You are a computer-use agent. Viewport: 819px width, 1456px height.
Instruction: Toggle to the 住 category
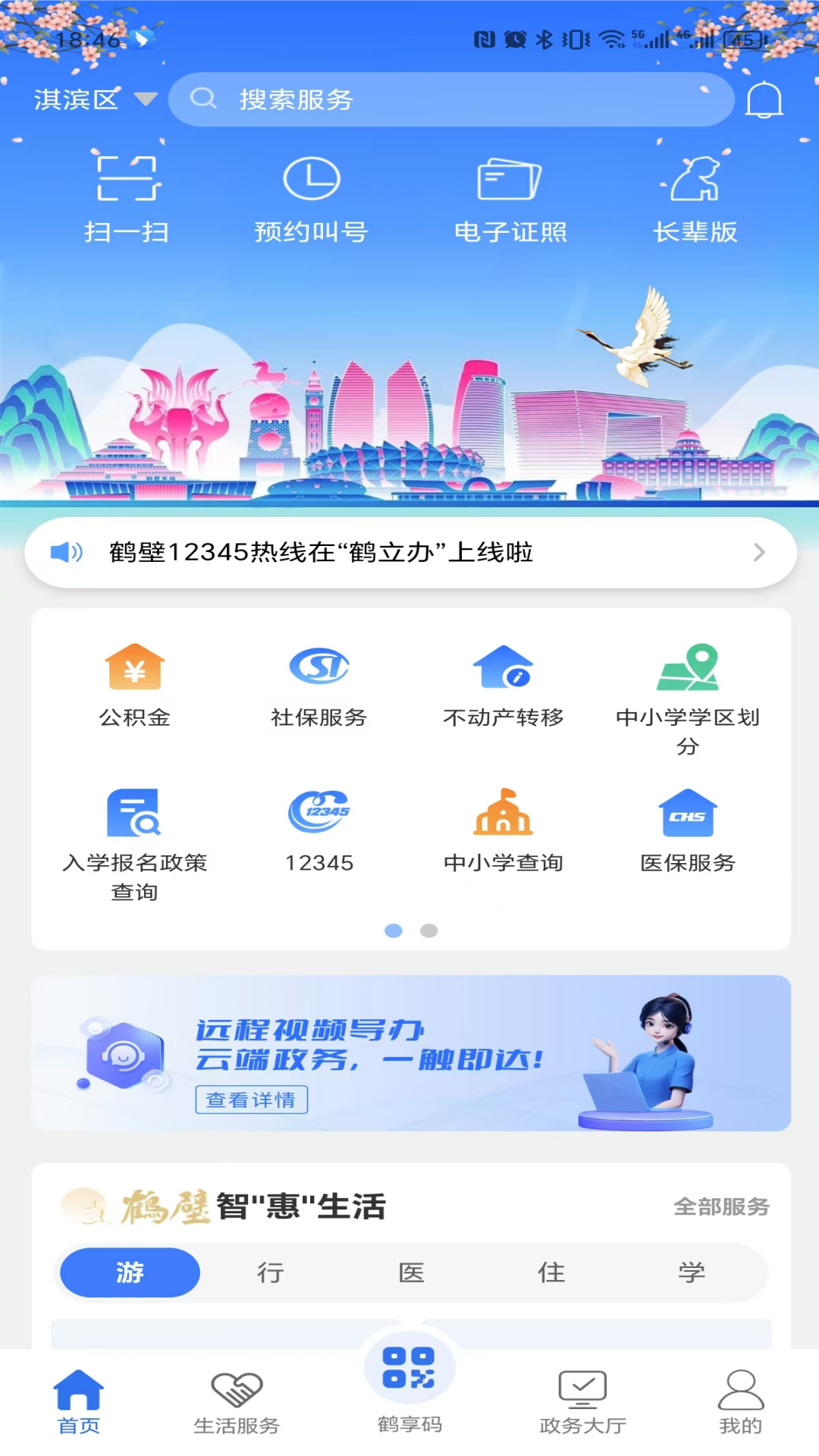point(553,1273)
